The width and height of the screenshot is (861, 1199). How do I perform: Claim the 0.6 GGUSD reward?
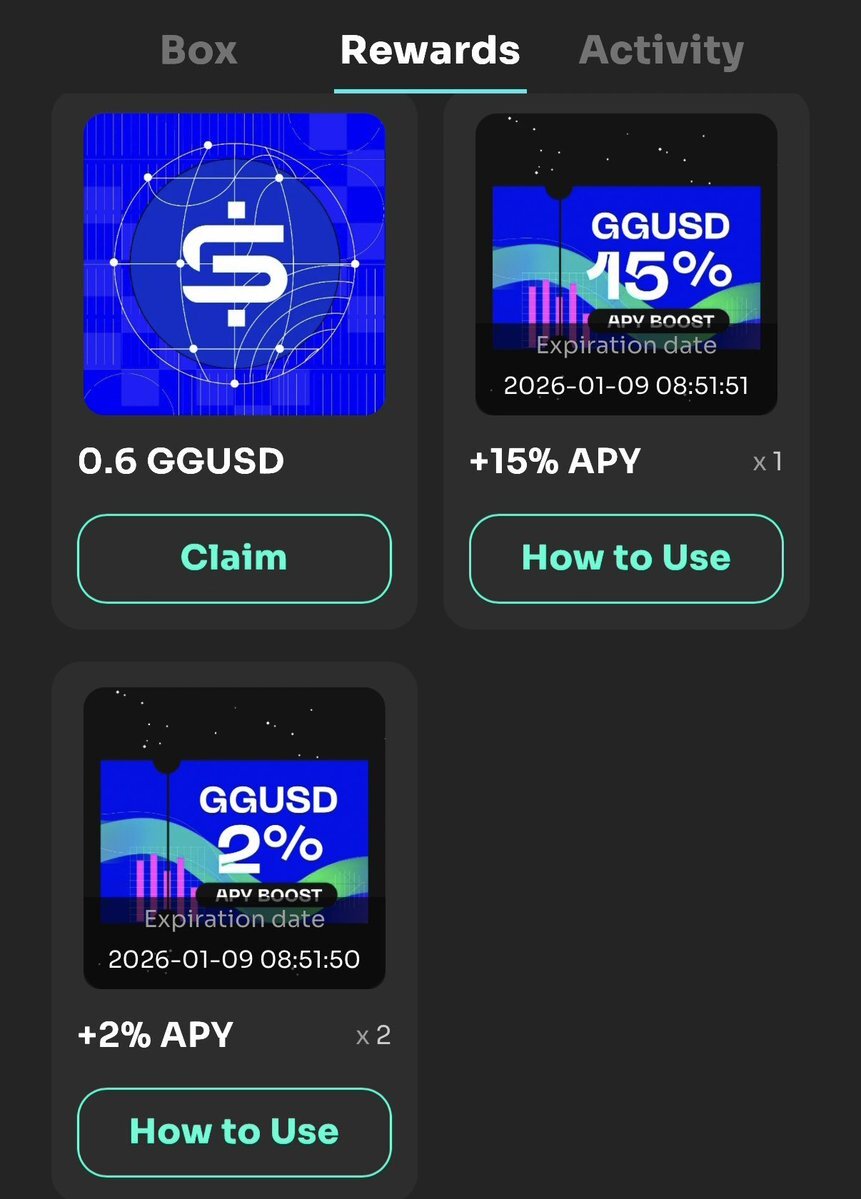coord(234,558)
